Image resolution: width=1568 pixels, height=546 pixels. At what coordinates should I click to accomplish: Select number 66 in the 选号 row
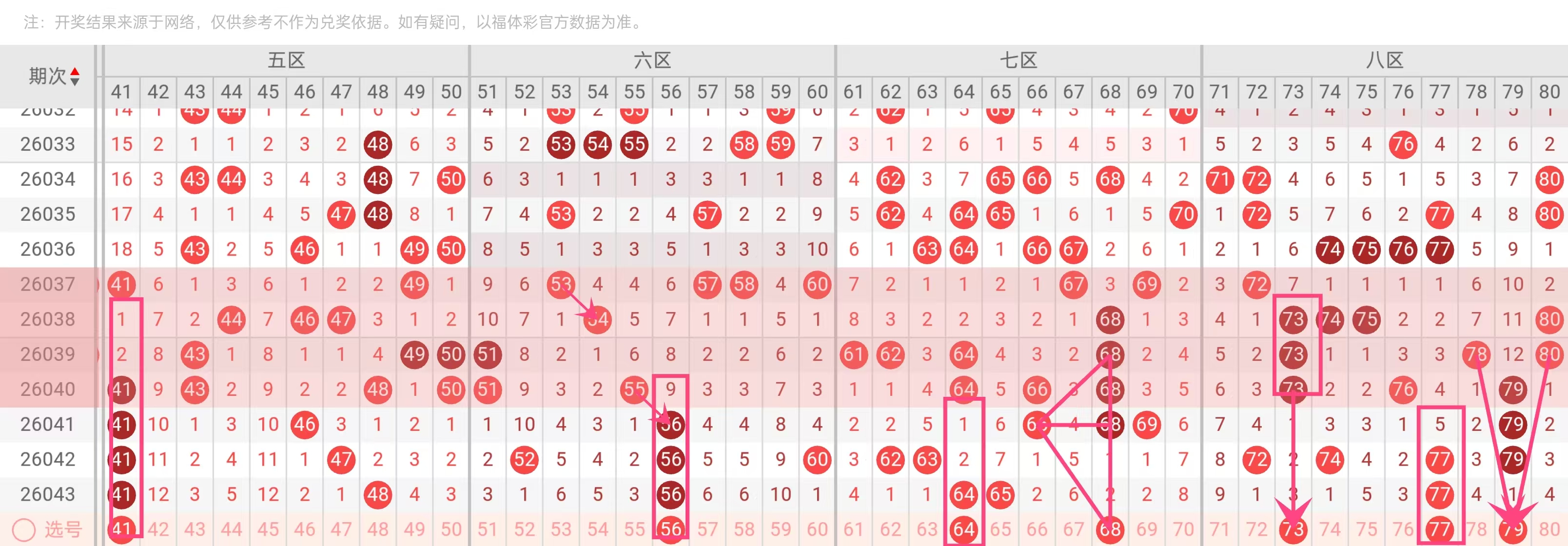(1037, 529)
